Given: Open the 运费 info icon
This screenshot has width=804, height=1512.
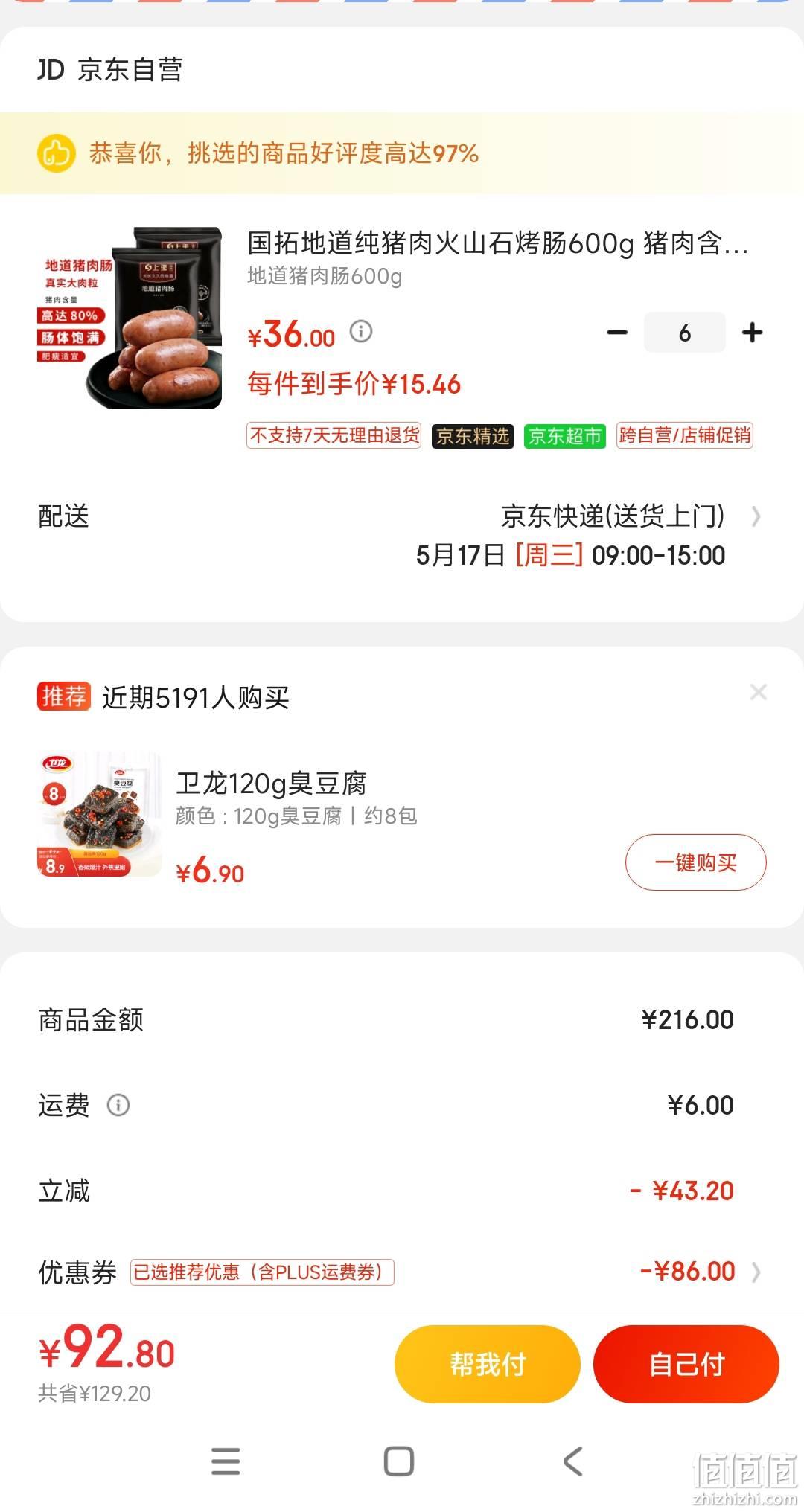Looking at the screenshot, I should pos(118,1105).
